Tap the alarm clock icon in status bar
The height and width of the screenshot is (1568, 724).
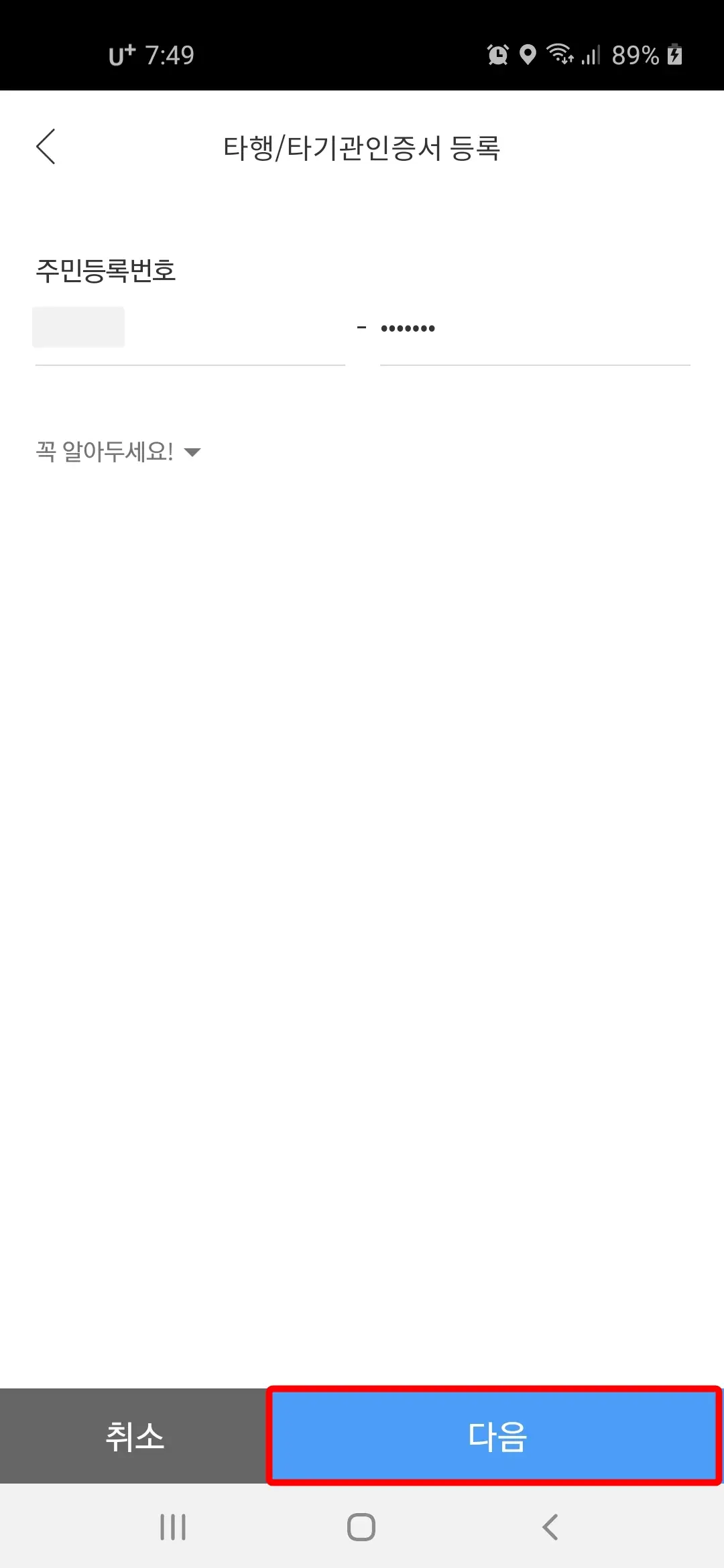click(497, 55)
